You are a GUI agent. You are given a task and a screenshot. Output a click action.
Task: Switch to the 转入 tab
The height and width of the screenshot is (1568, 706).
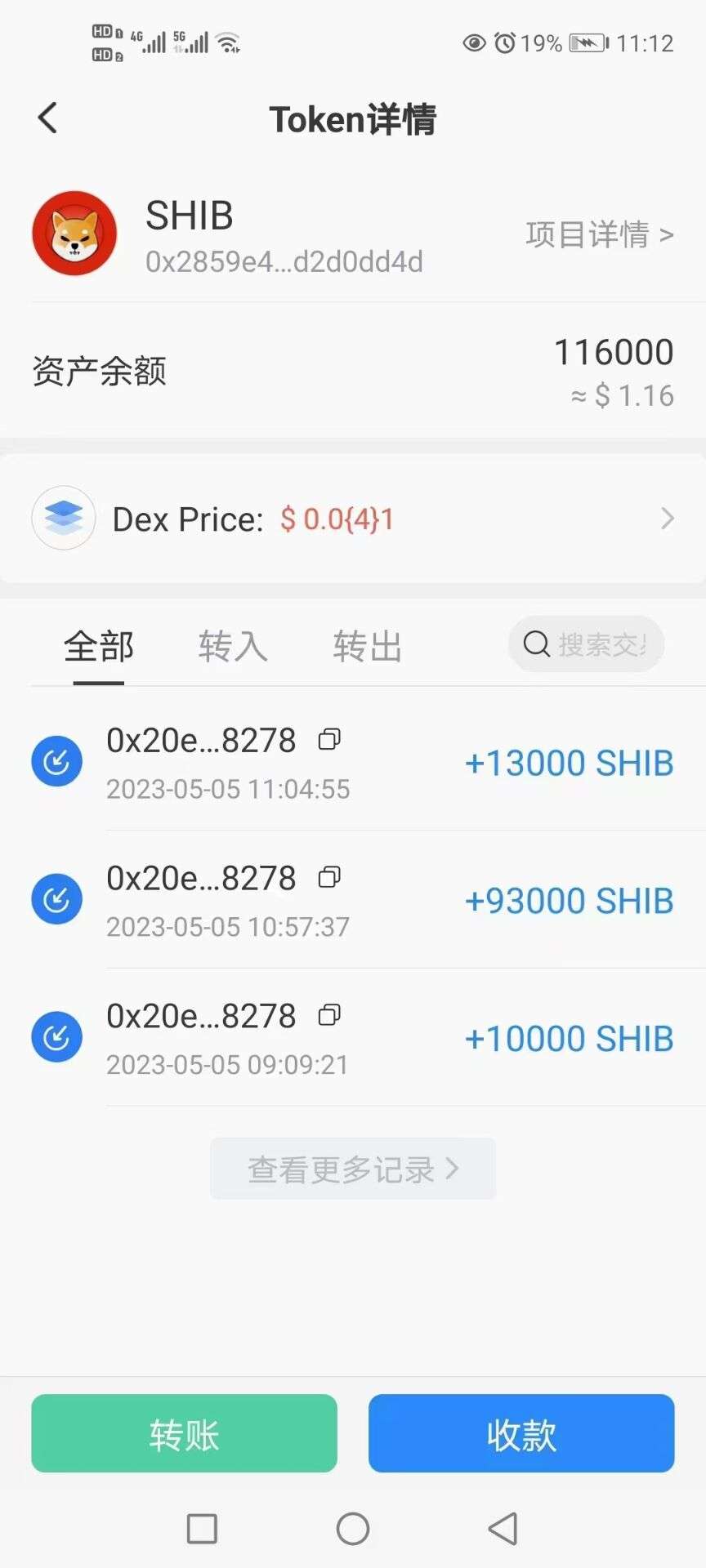click(x=233, y=647)
